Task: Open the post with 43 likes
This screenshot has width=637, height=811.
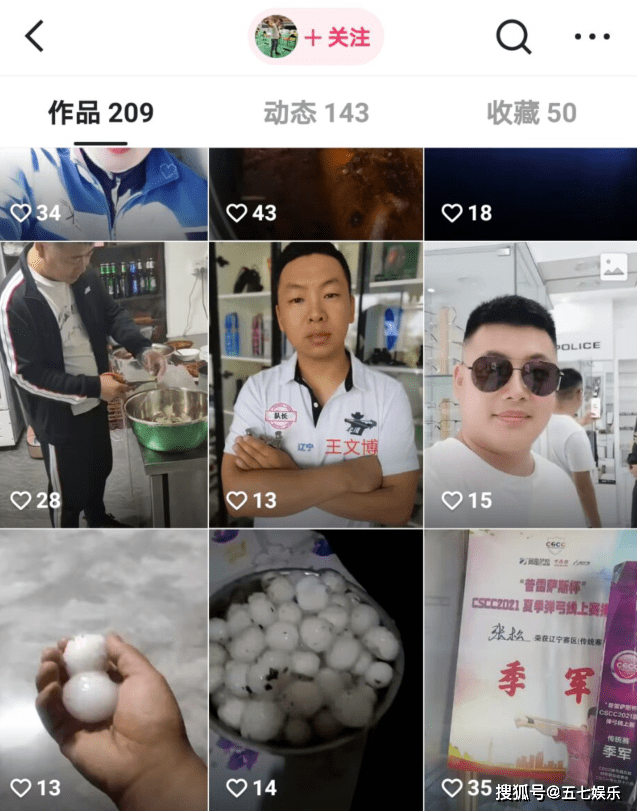Action: pos(316,194)
